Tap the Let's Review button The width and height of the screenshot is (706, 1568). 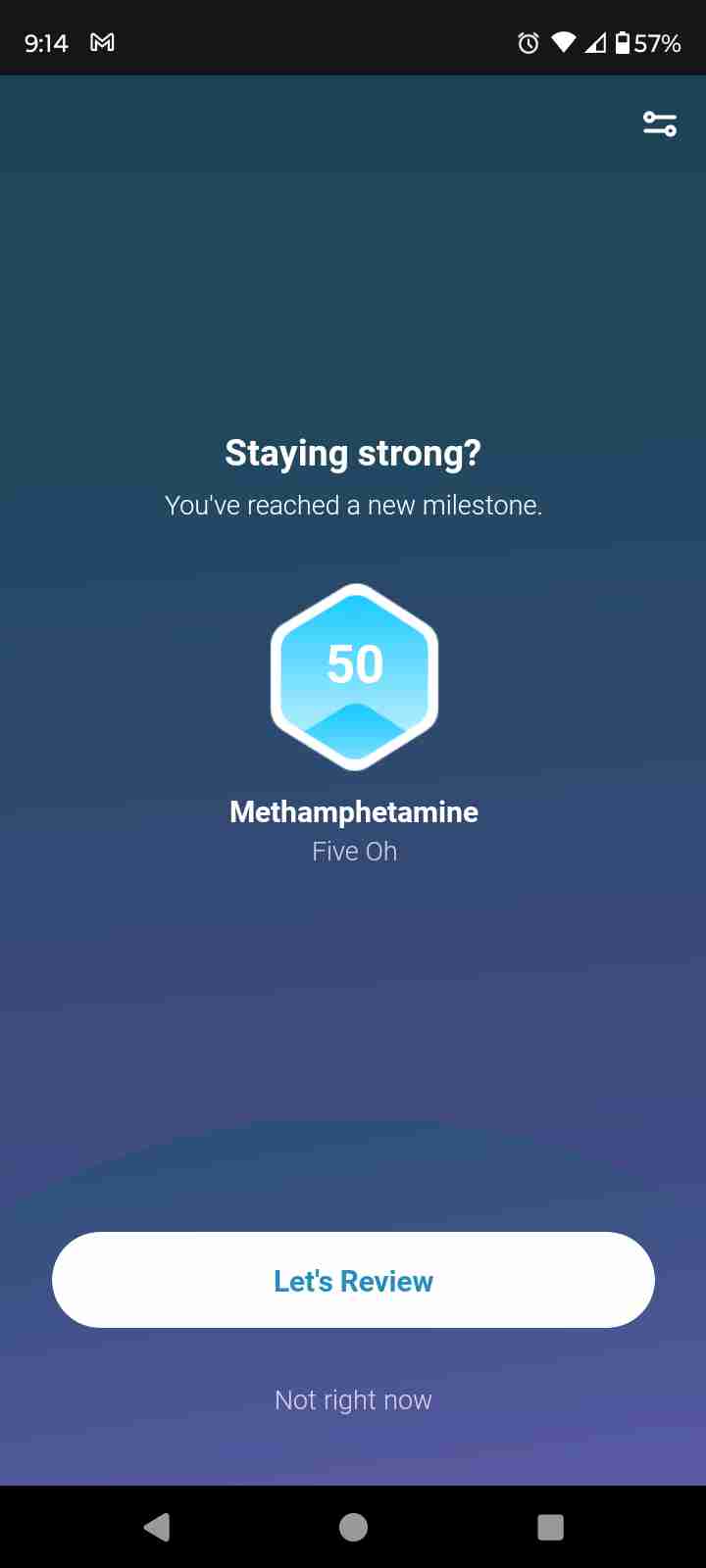point(353,1280)
